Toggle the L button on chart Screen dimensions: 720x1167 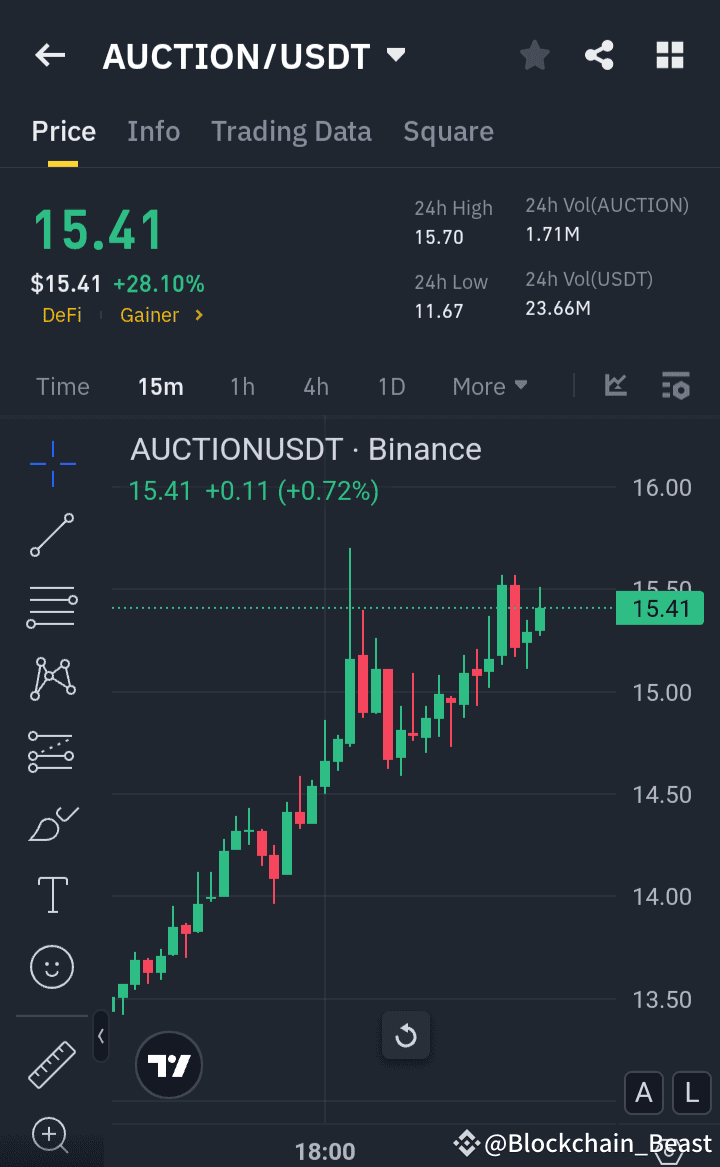point(692,1093)
